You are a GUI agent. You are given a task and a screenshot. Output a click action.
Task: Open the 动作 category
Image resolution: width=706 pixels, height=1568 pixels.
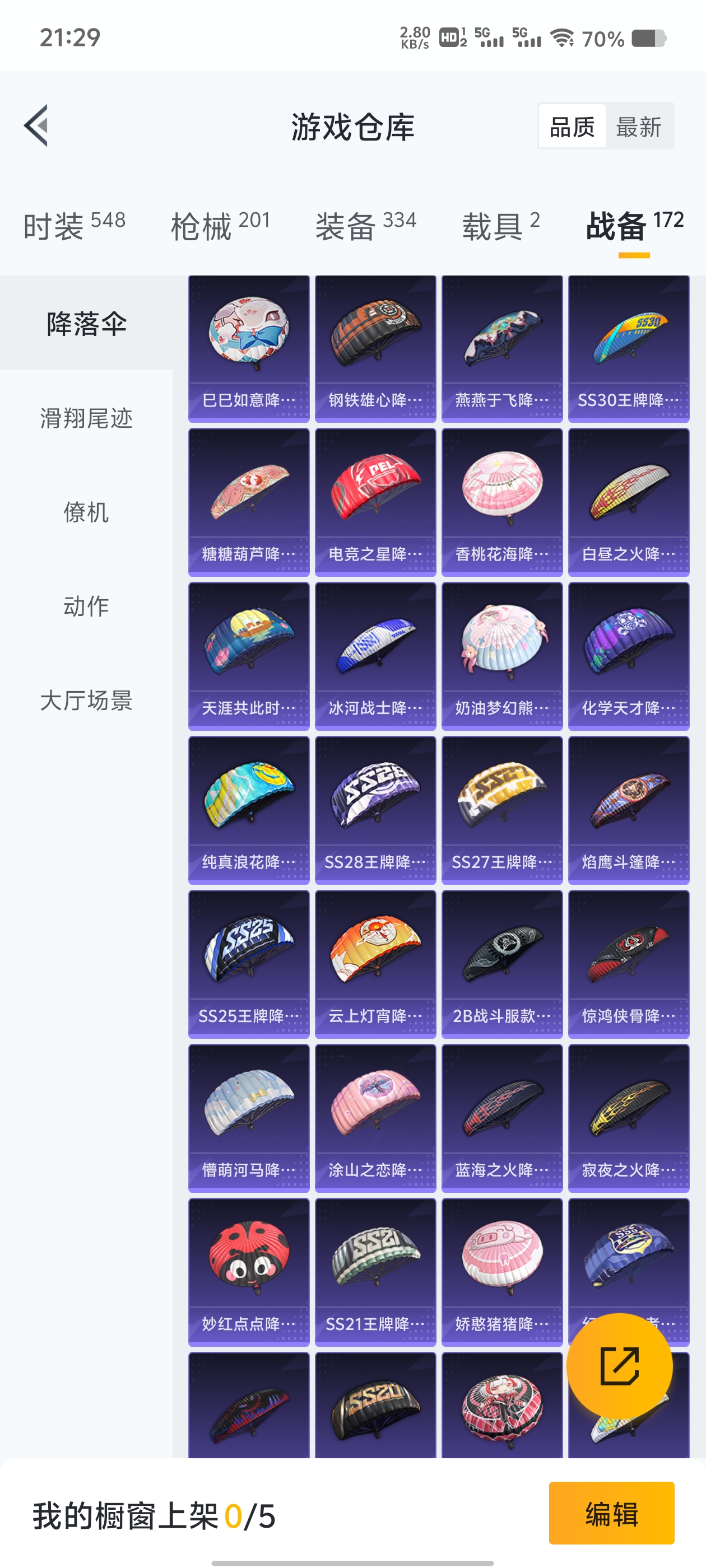pyautogui.click(x=86, y=606)
